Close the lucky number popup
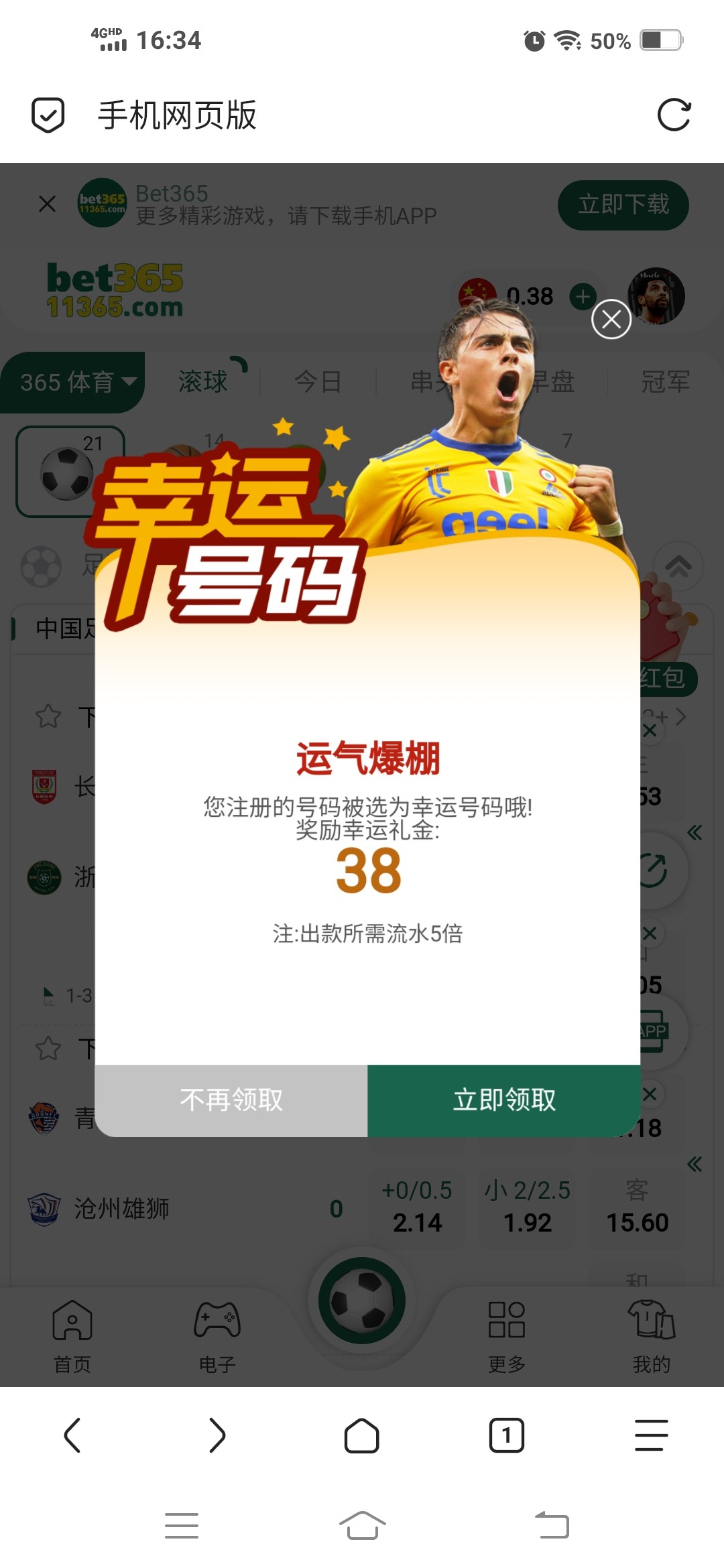 (611, 320)
